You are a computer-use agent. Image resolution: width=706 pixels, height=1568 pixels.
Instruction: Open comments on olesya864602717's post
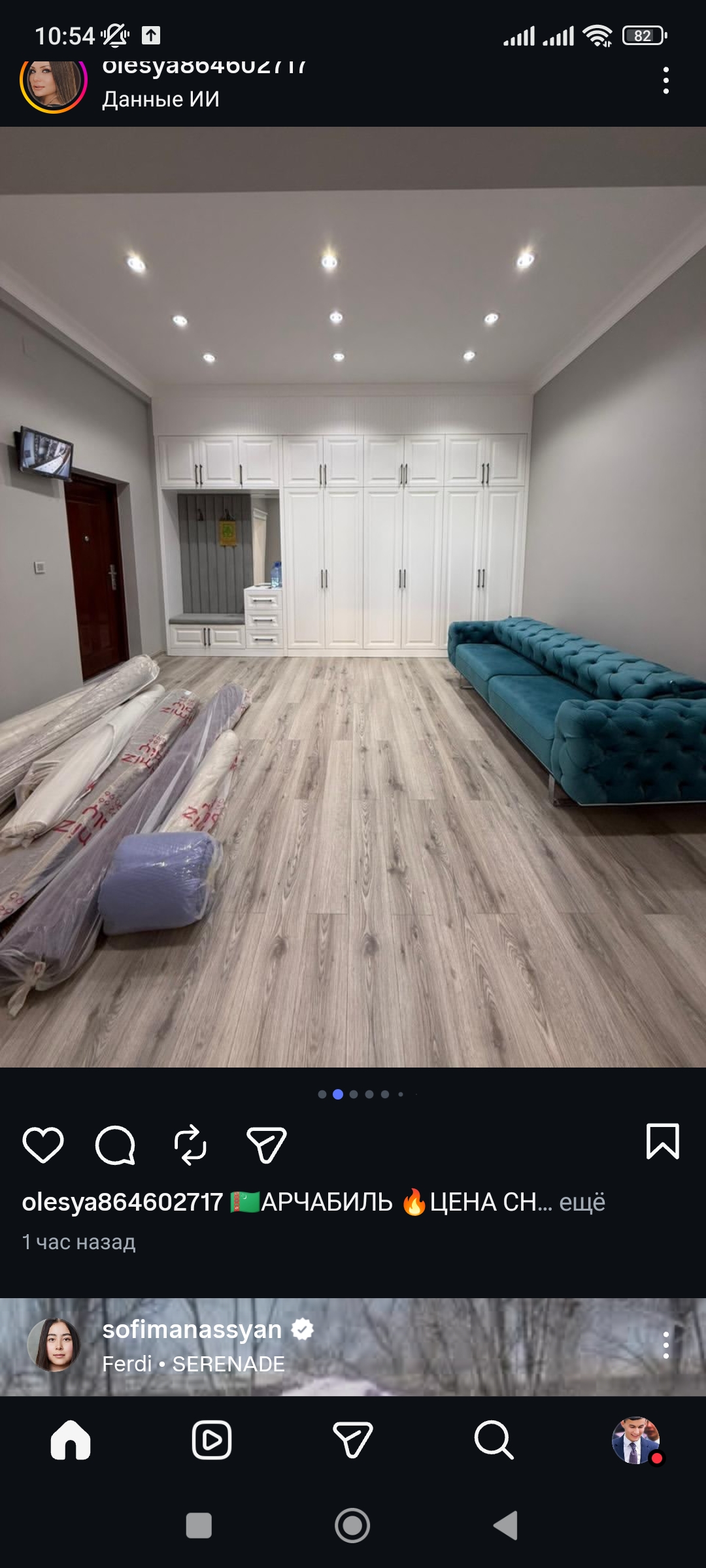tap(115, 1145)
